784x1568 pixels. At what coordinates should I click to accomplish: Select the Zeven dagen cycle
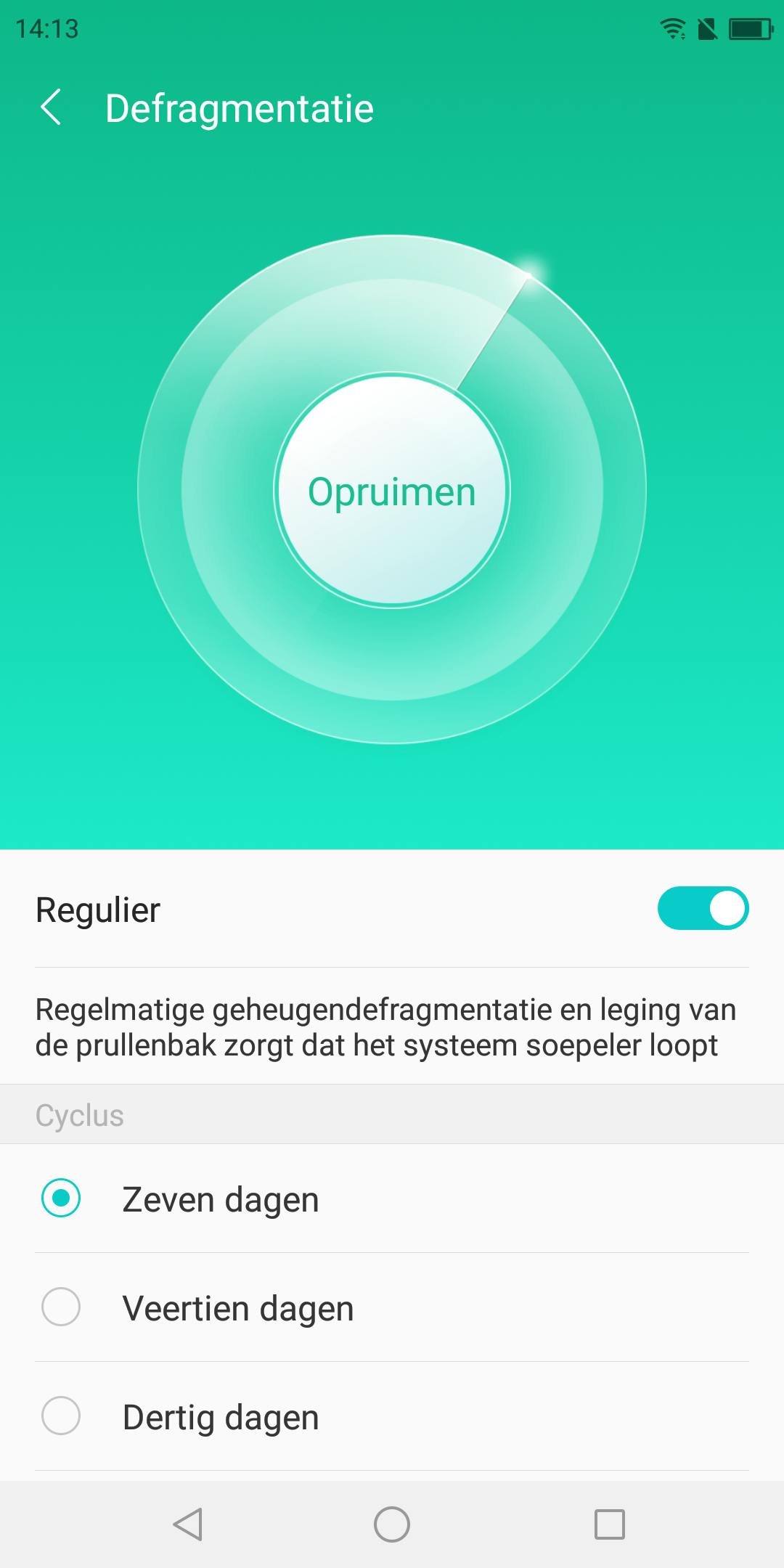point(61,1199)
